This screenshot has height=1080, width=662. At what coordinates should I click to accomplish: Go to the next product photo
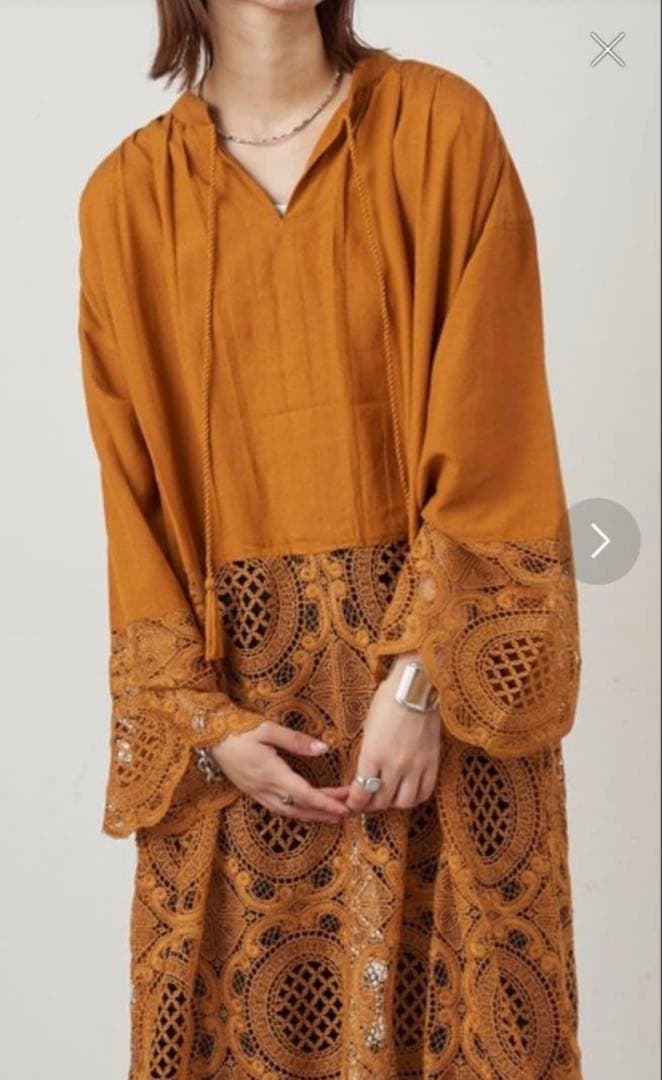click(601, 541)
